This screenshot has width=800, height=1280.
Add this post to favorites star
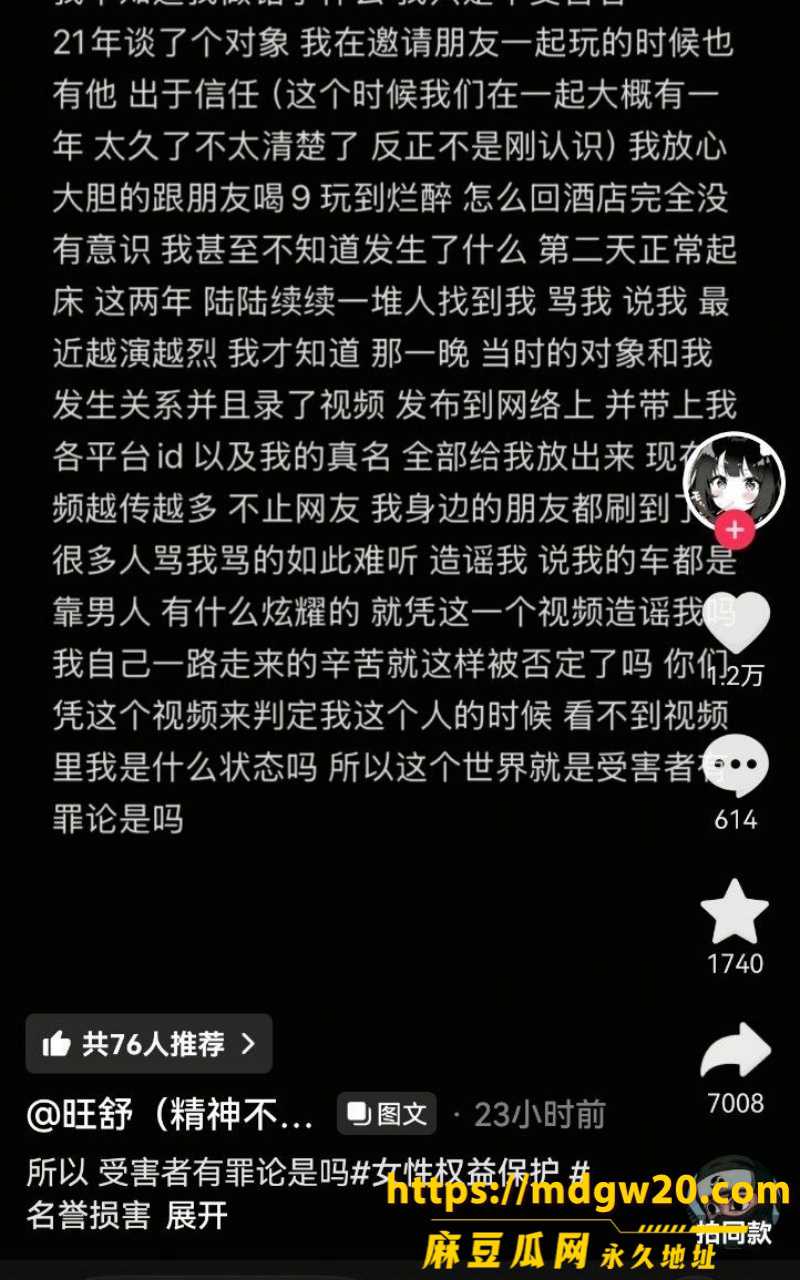click(735, 910)
